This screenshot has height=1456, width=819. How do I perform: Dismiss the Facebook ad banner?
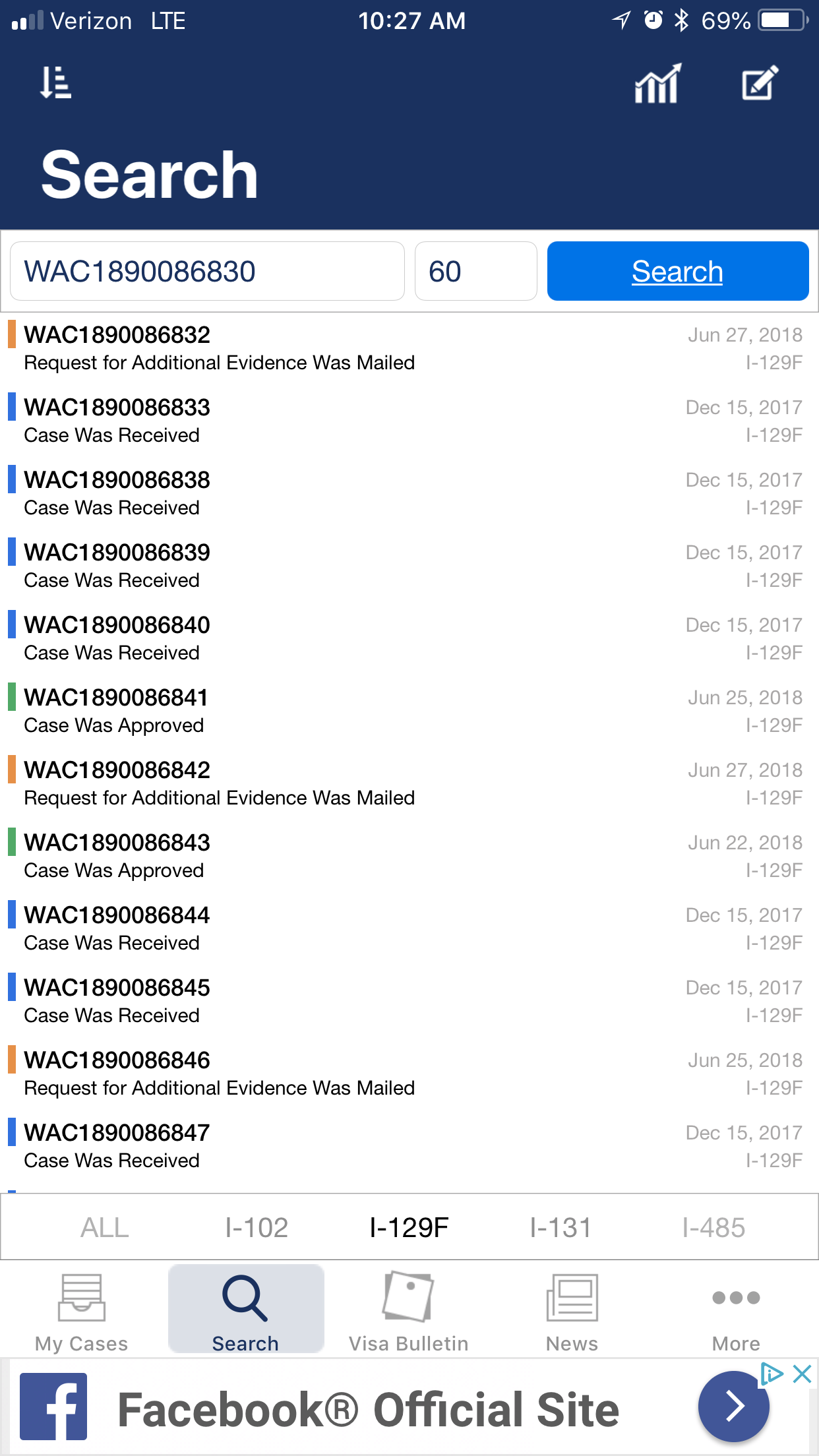[802, 1374]
